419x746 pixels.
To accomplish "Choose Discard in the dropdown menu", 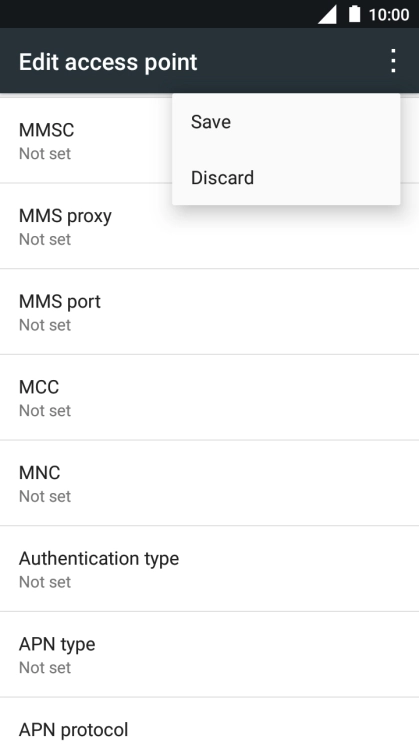I will point(286,177).
